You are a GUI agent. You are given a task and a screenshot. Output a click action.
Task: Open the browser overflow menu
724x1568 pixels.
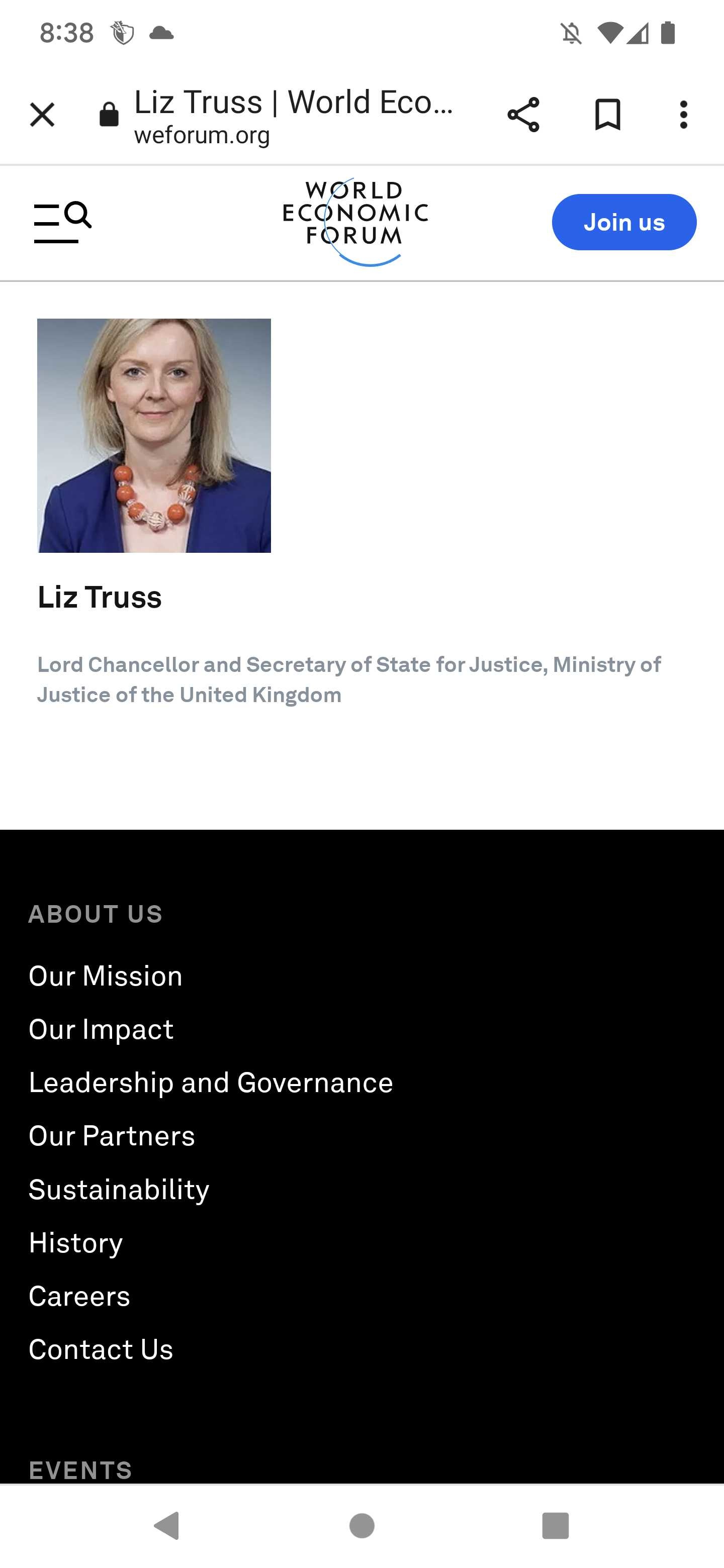click(683, 115)
